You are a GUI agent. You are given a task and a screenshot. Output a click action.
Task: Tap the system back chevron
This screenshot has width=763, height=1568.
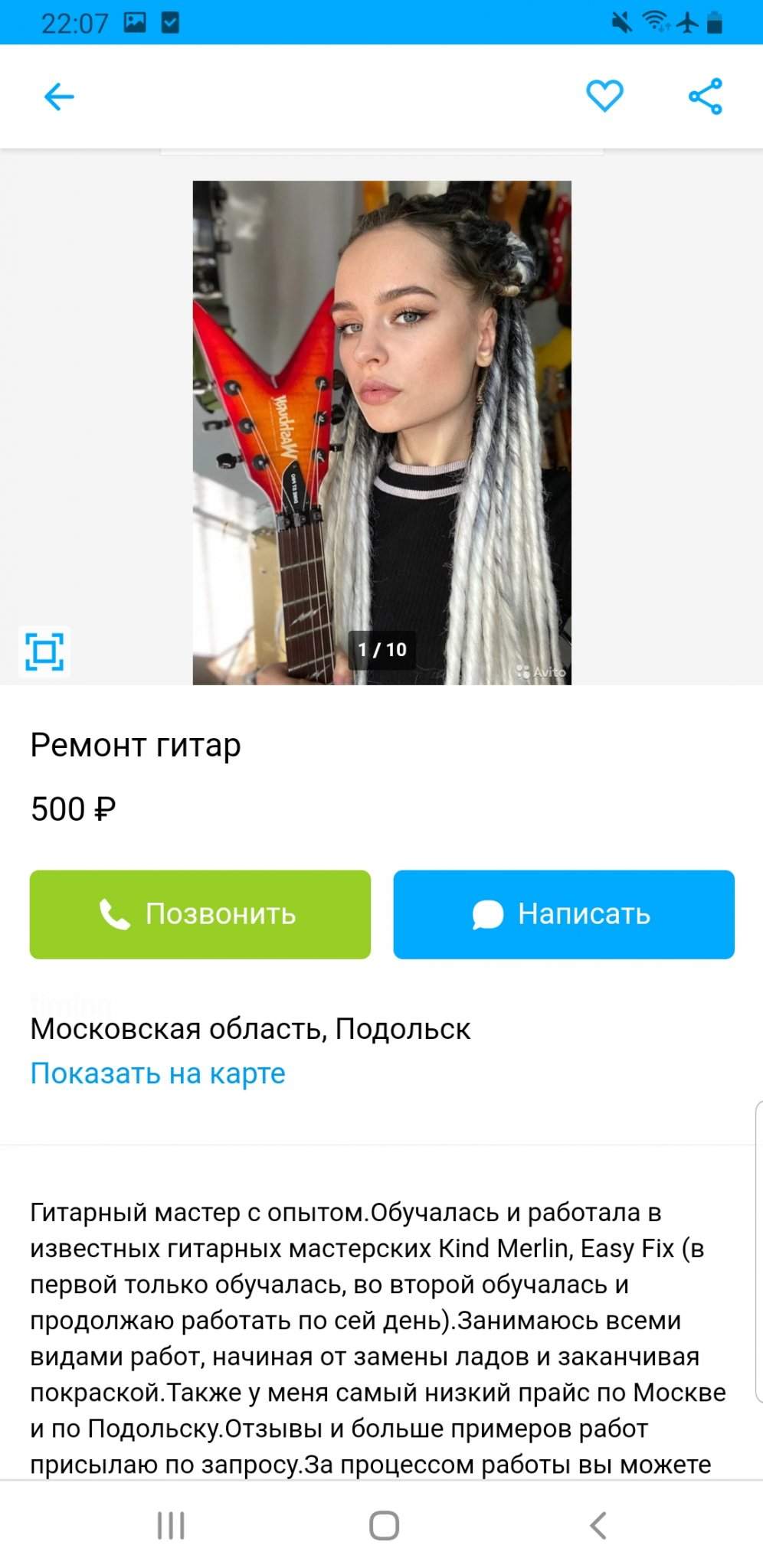(x=598, y=1525)
